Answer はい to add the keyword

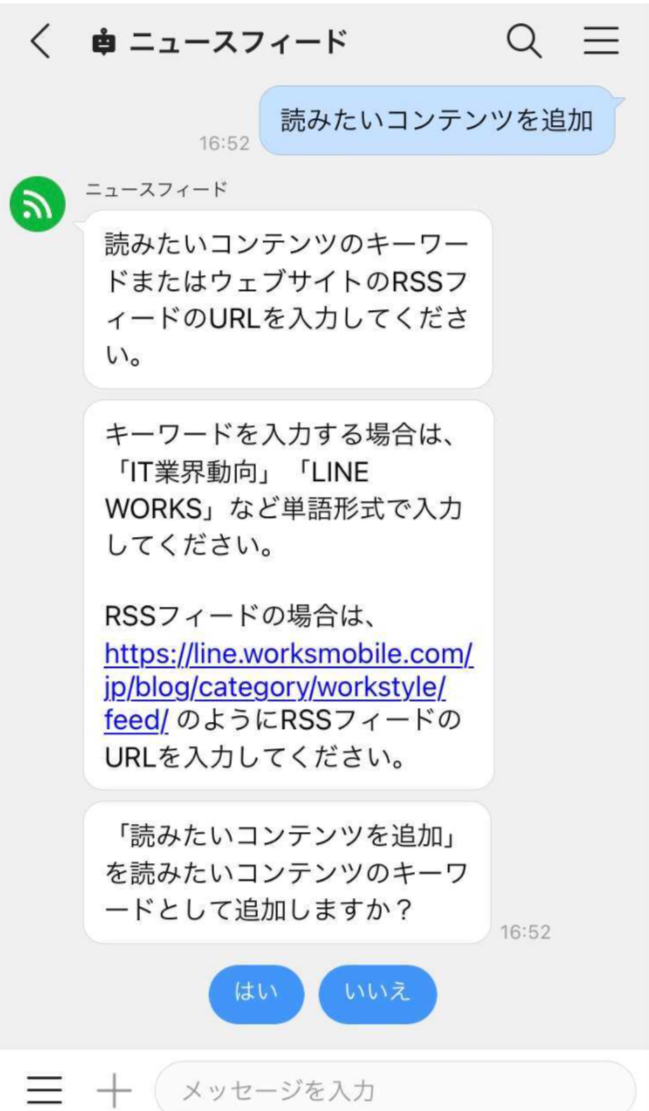click(256, 993)
